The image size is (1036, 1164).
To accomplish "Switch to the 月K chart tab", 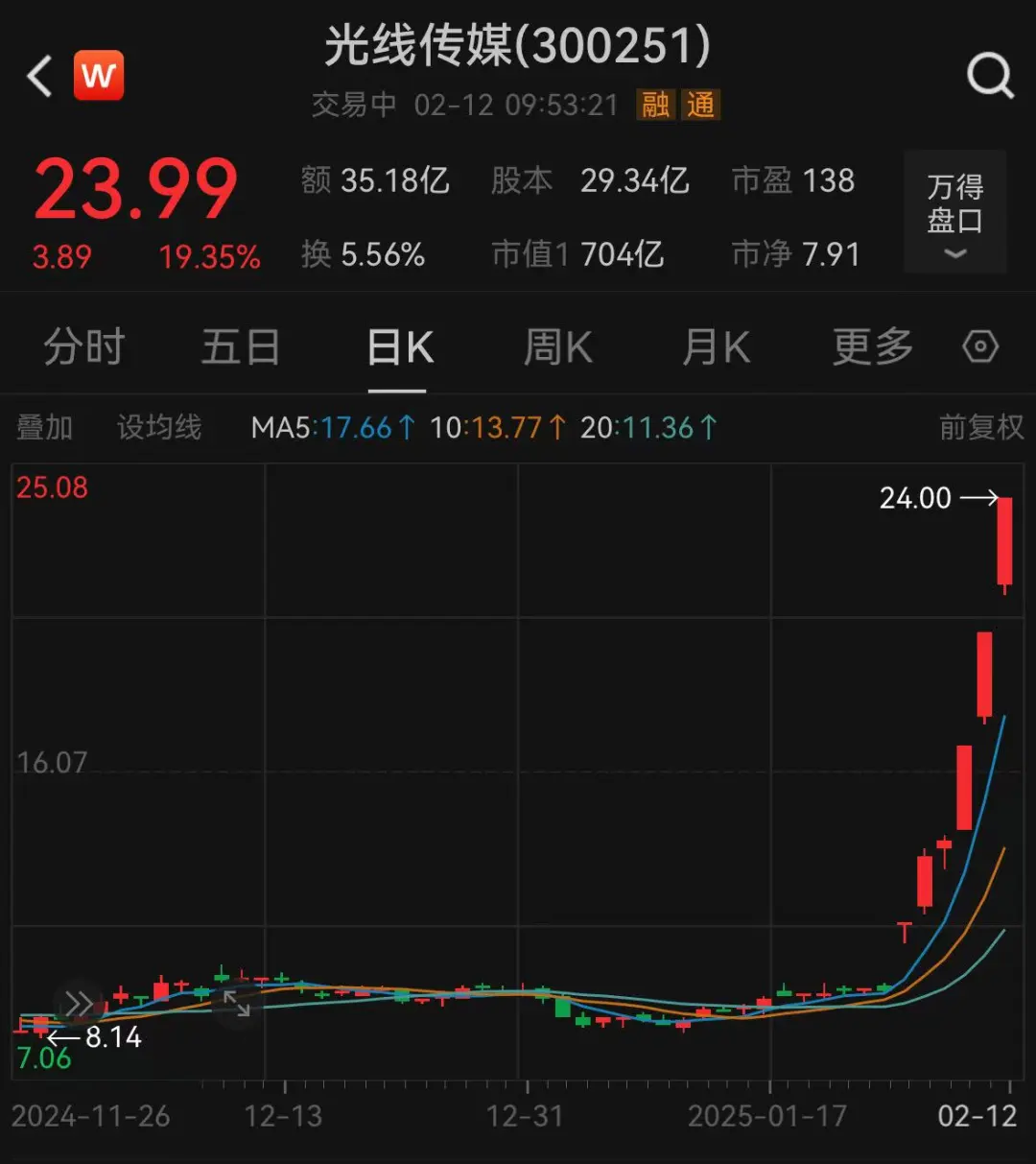I will (x=716, y=347).
